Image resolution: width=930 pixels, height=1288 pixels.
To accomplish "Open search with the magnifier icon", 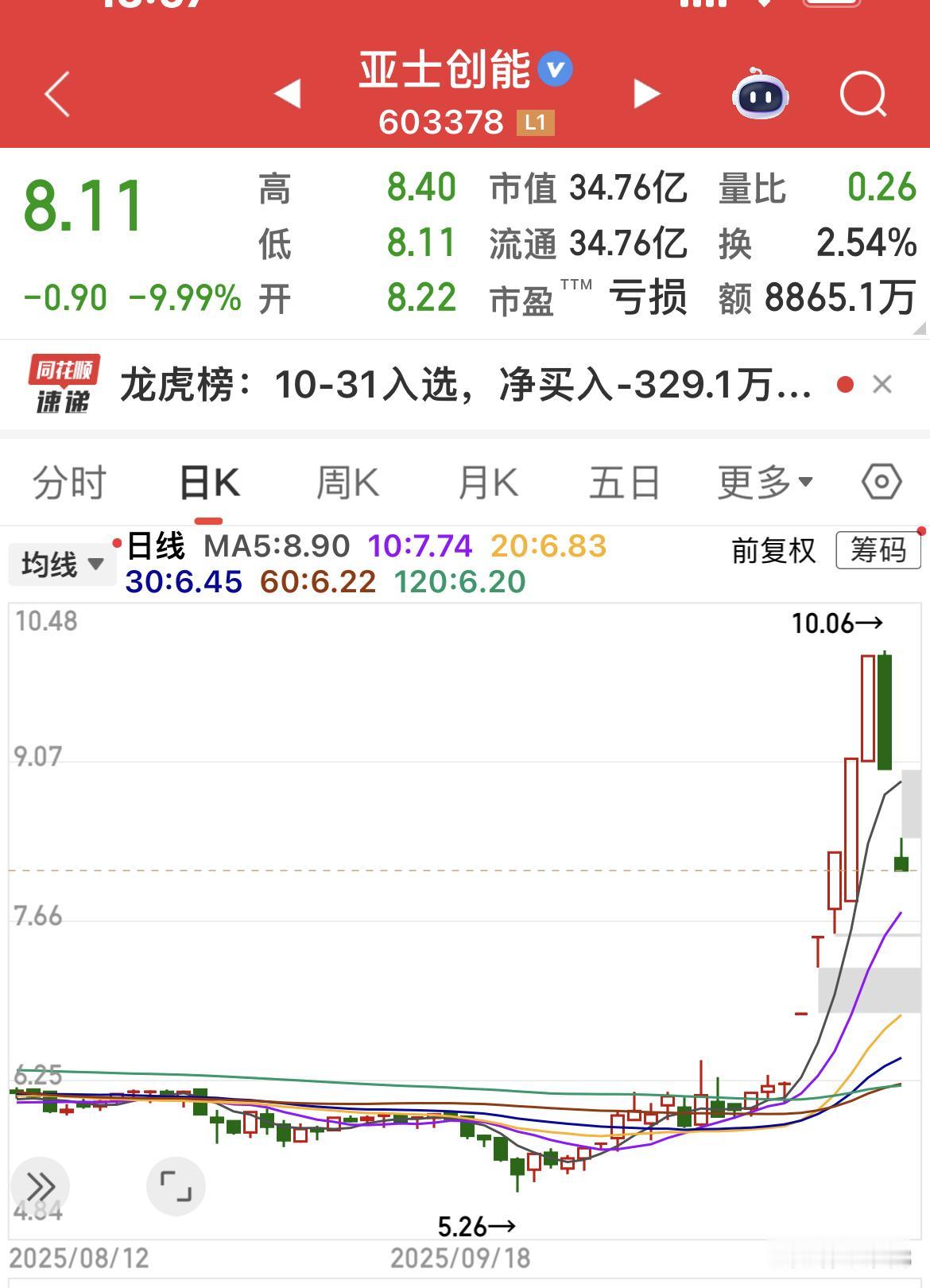I will tap(863, 95).
